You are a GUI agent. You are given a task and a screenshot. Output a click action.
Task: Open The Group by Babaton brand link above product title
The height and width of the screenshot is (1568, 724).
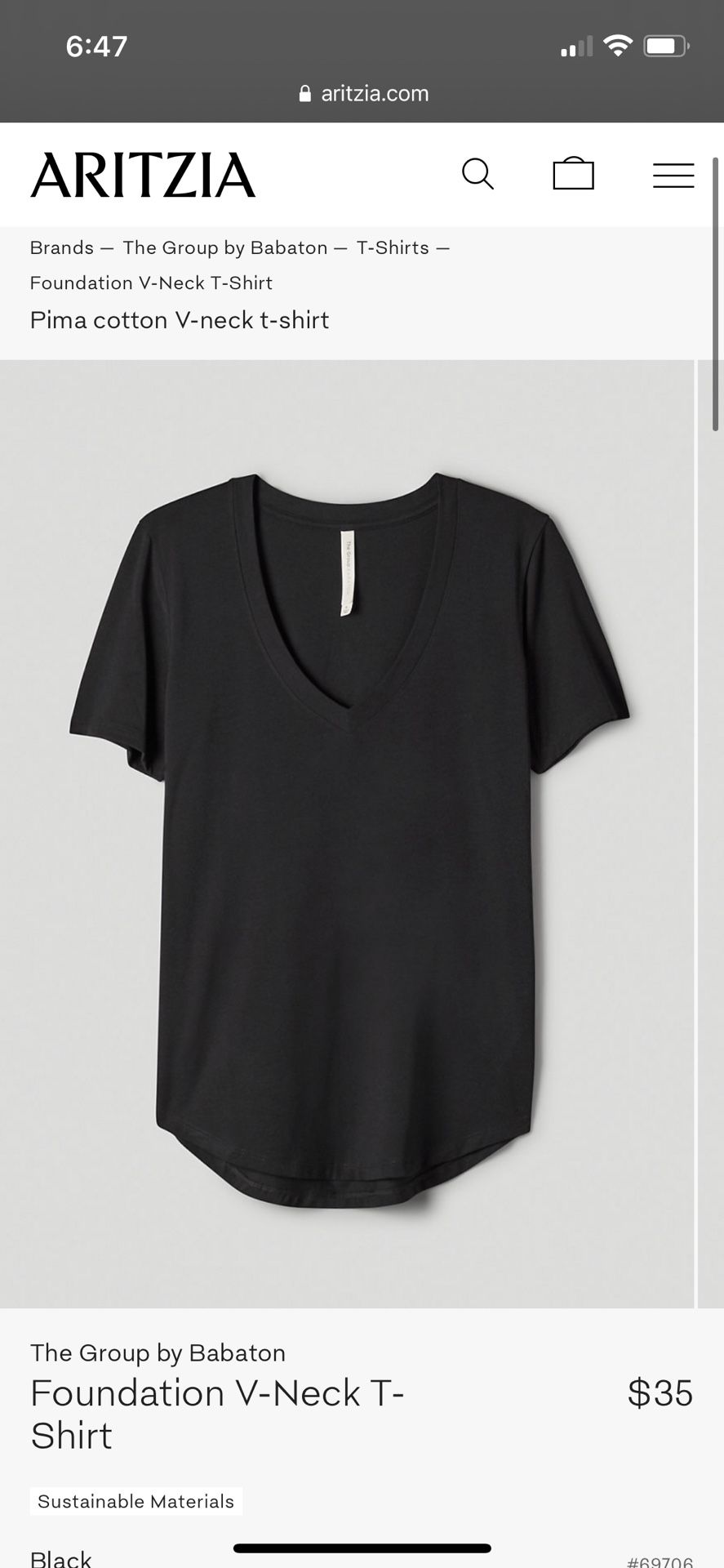coord(158,1353)
